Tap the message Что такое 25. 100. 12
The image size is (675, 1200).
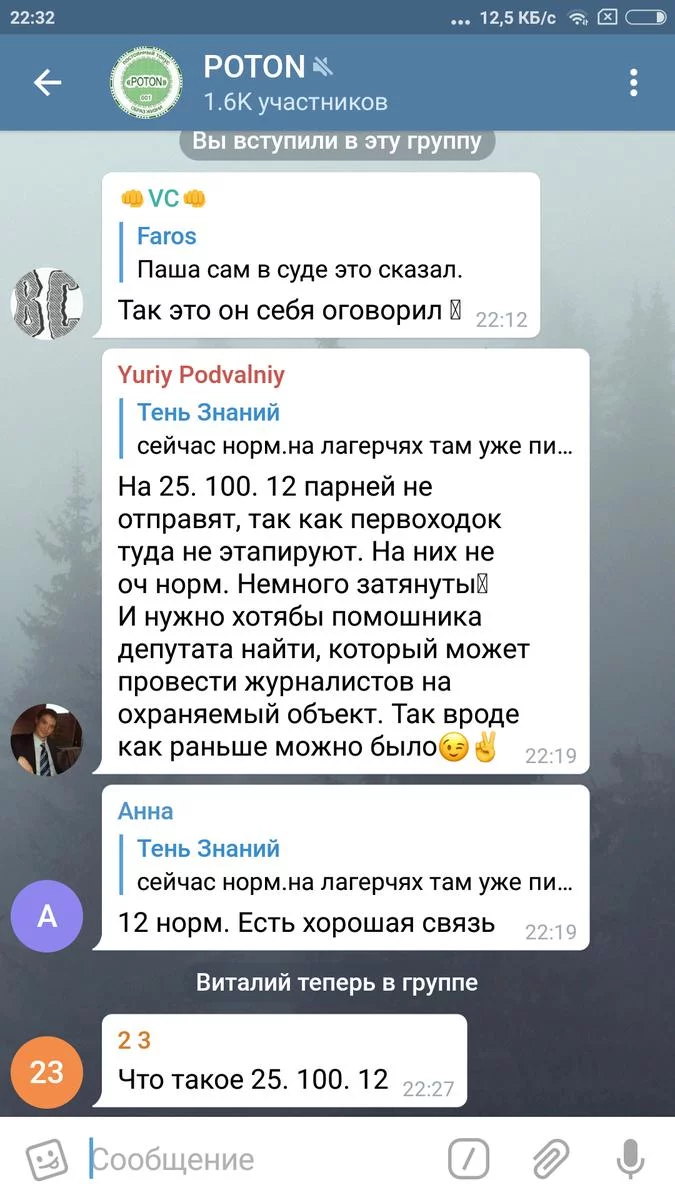click(253, 1080)
